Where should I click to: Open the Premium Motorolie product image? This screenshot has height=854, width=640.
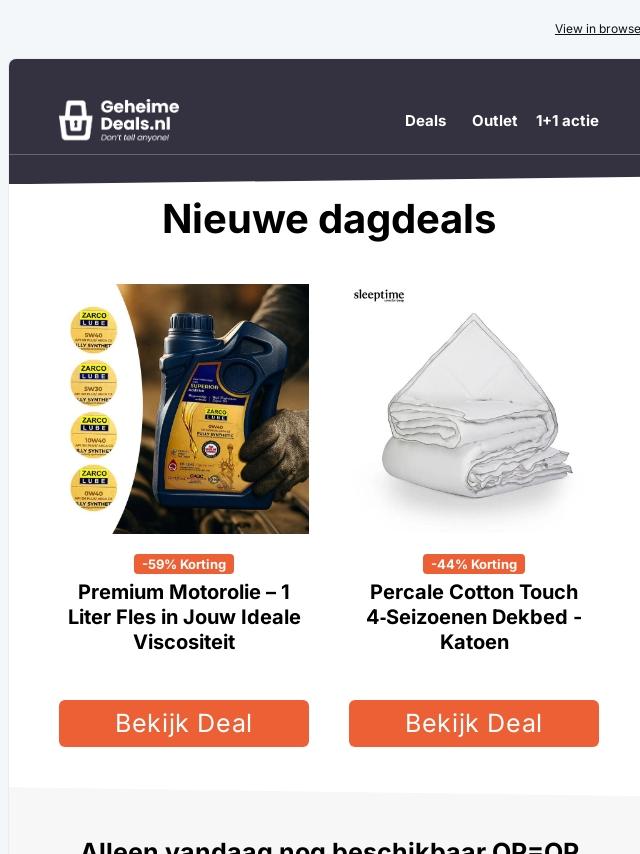click(184, 409)
